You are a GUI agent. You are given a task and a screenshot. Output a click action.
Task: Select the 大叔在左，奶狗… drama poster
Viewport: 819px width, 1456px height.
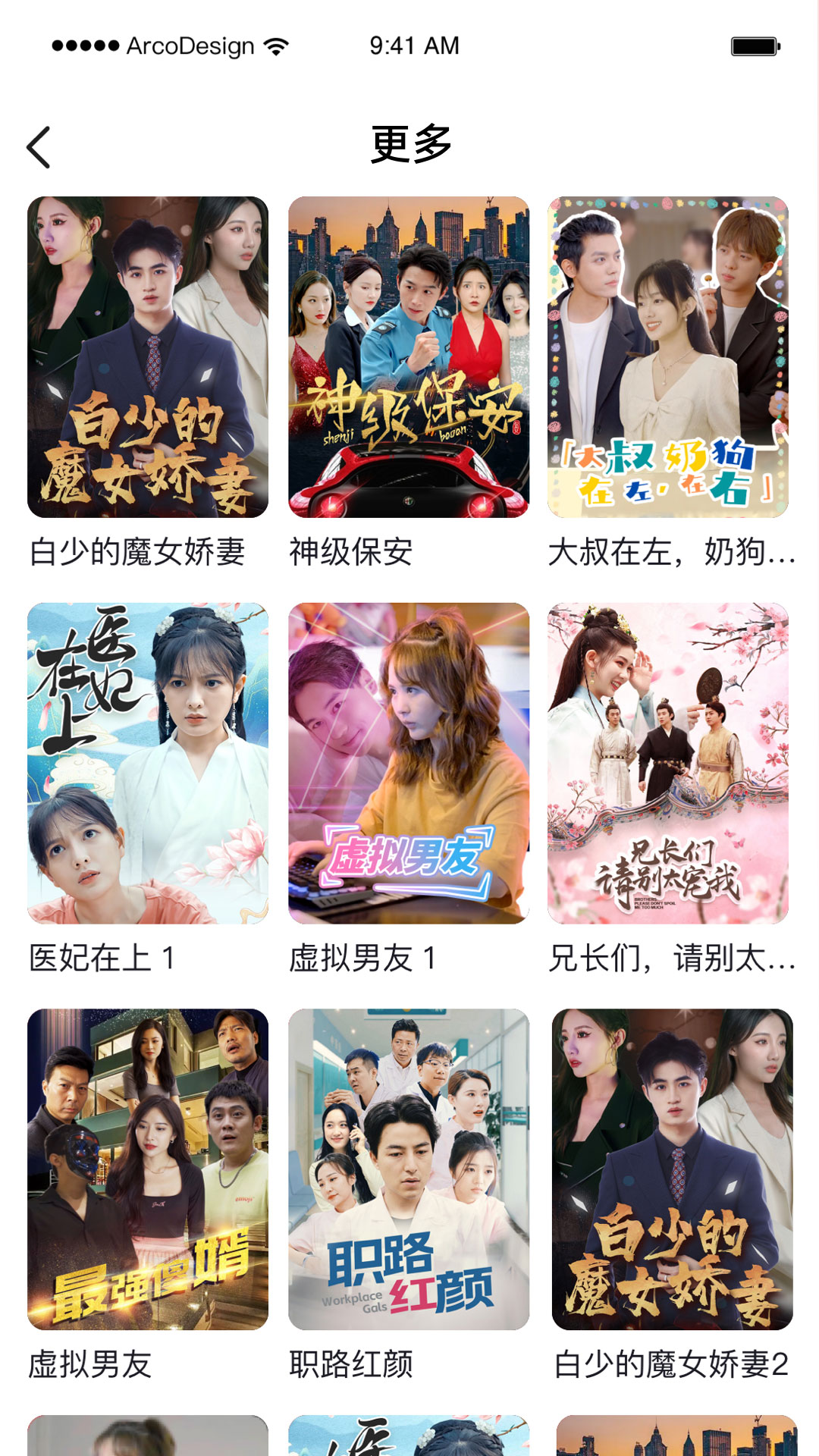(668, 357)
